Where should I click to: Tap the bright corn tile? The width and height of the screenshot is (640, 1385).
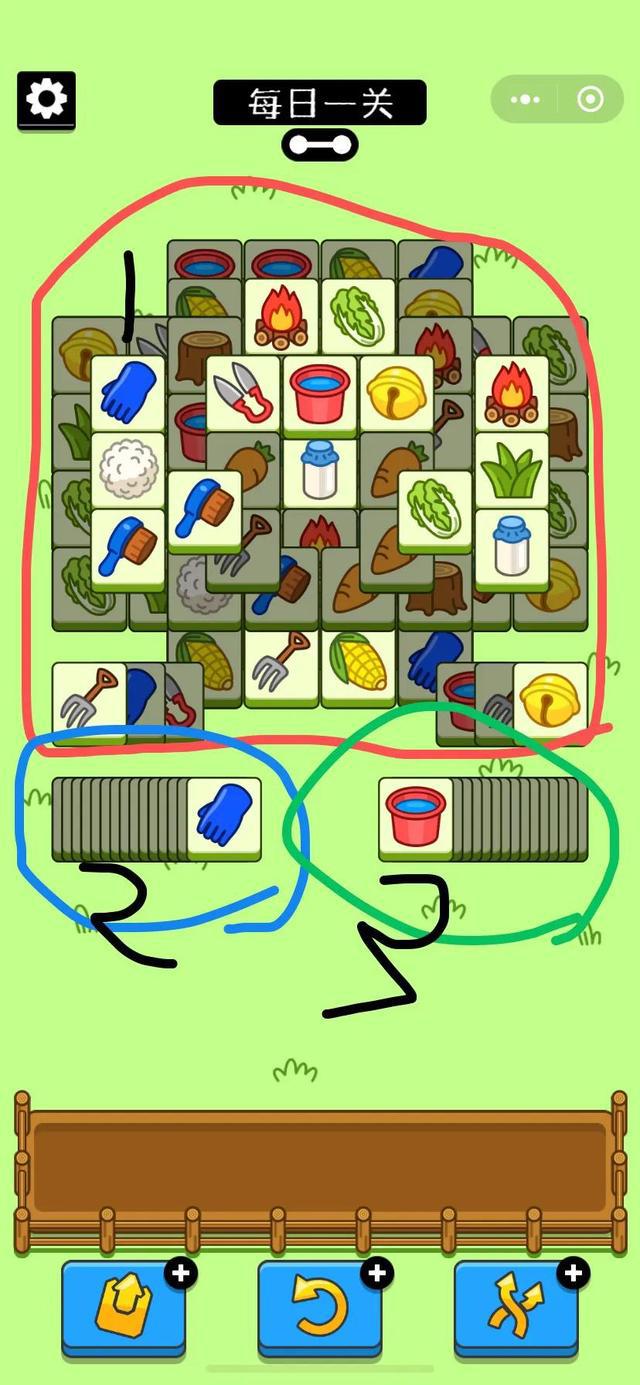358,663
